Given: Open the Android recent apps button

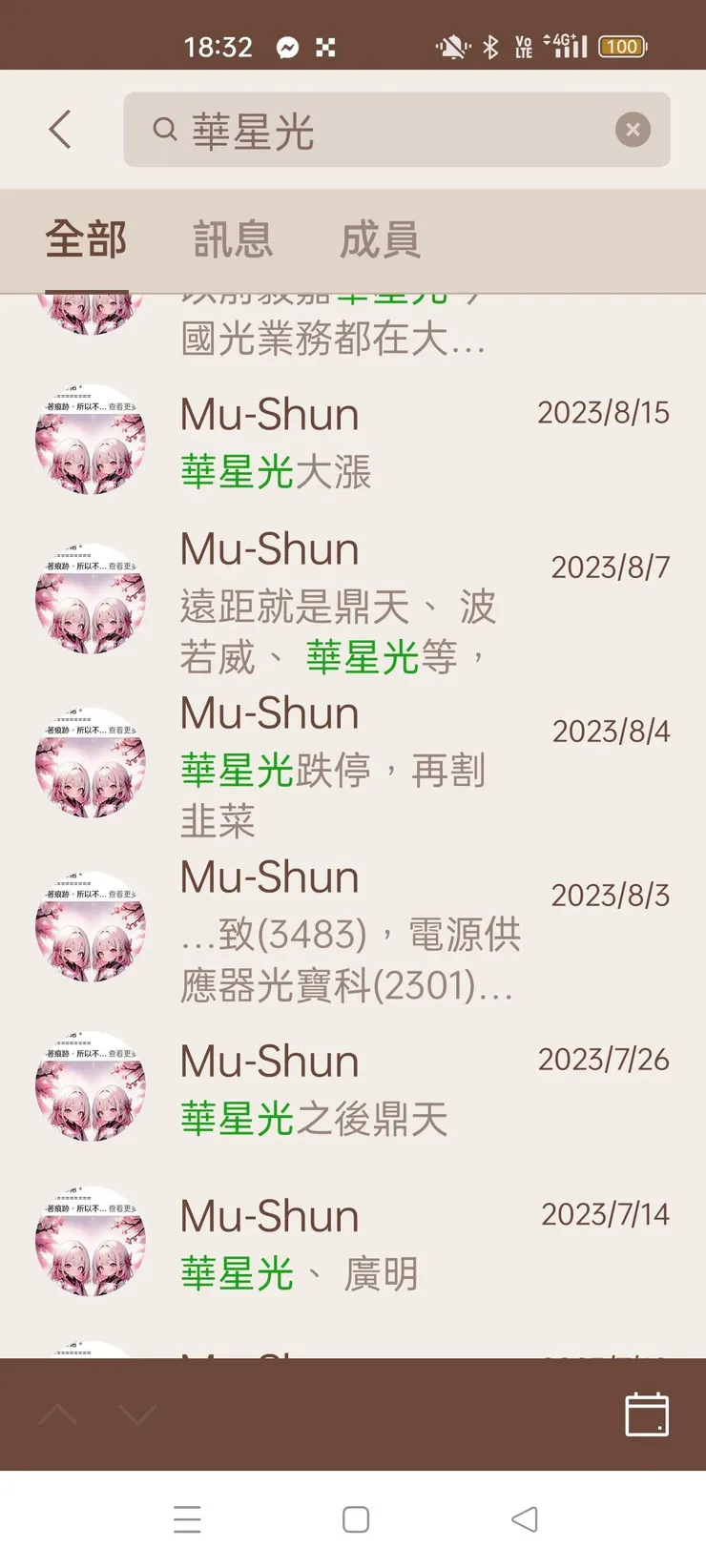Looking at the screenshot, I should pyautogui.click(x=188, y=1519).
